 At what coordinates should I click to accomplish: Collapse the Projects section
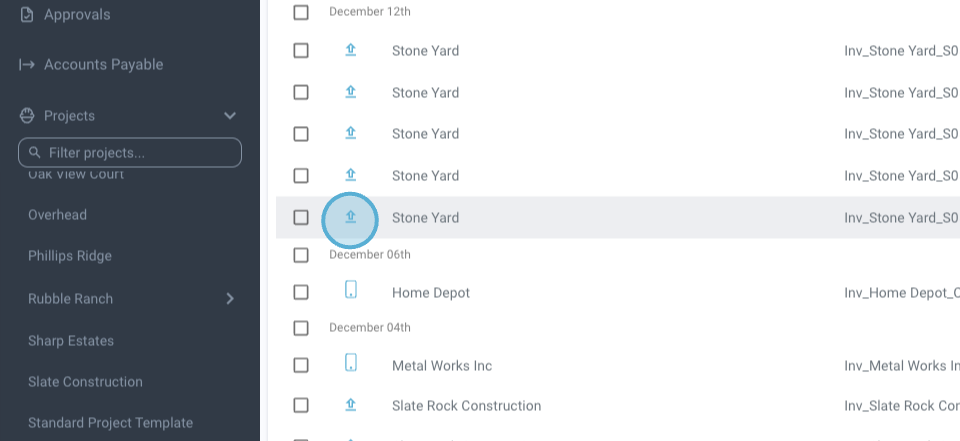230,116
